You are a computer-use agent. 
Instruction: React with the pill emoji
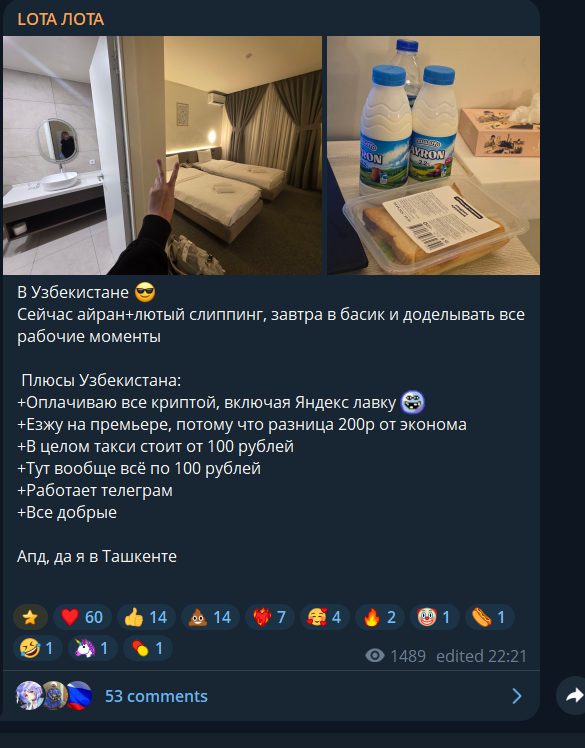148,648
